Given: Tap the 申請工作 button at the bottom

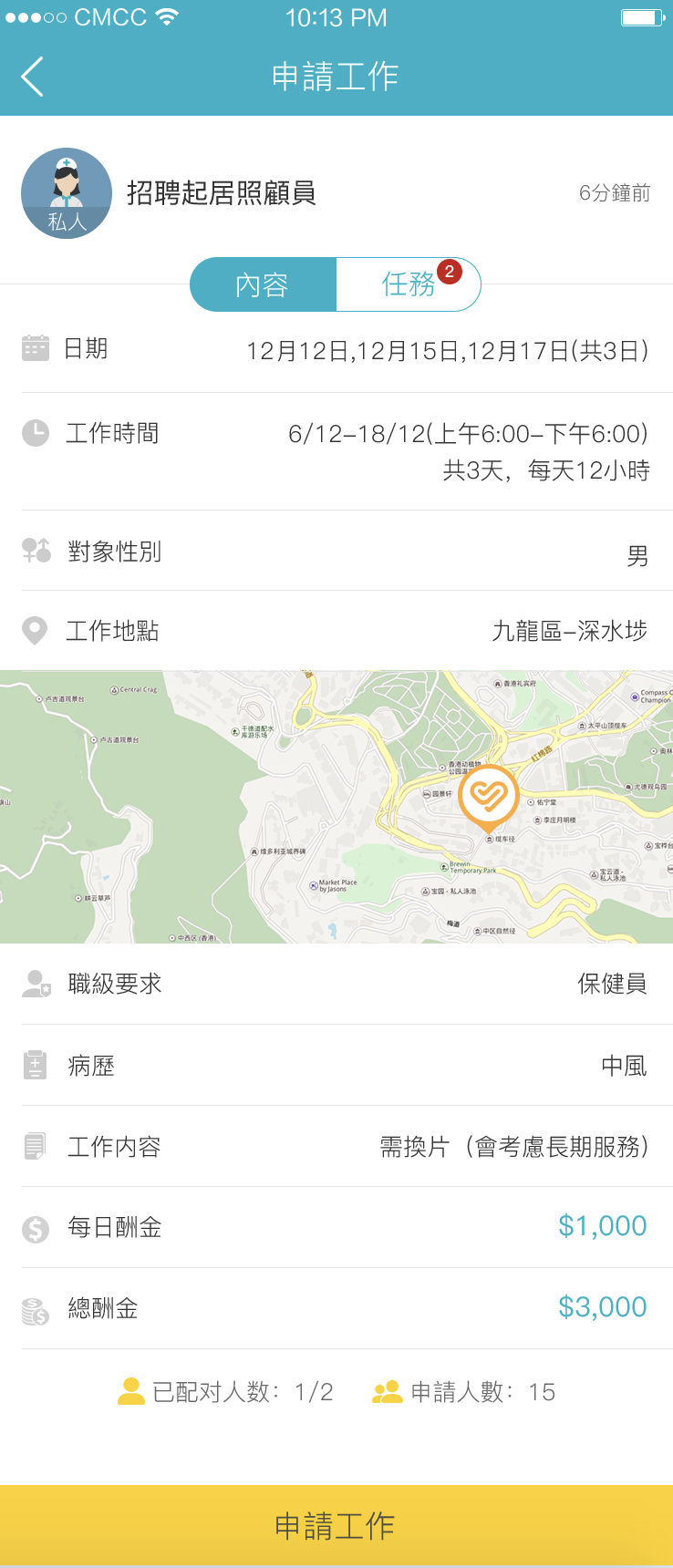Looking at the screenshot, I should (336, 1525).
